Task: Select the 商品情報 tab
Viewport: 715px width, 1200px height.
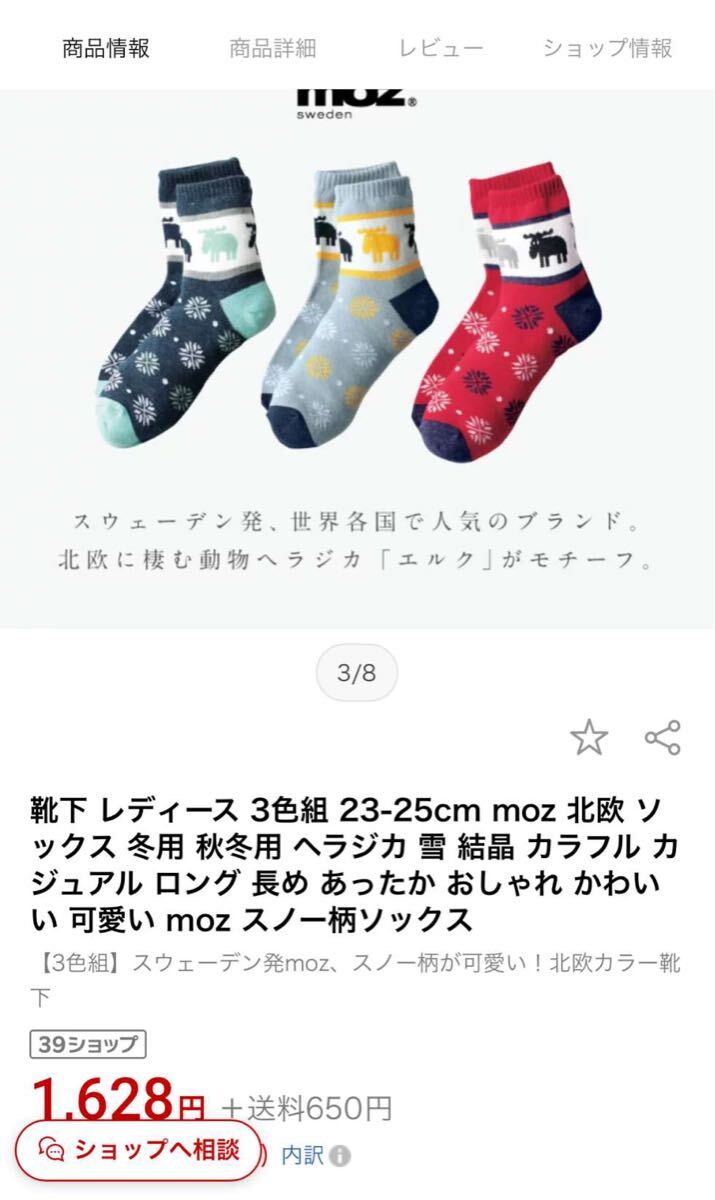Action: pyautogui.click(x=105, y=48)
